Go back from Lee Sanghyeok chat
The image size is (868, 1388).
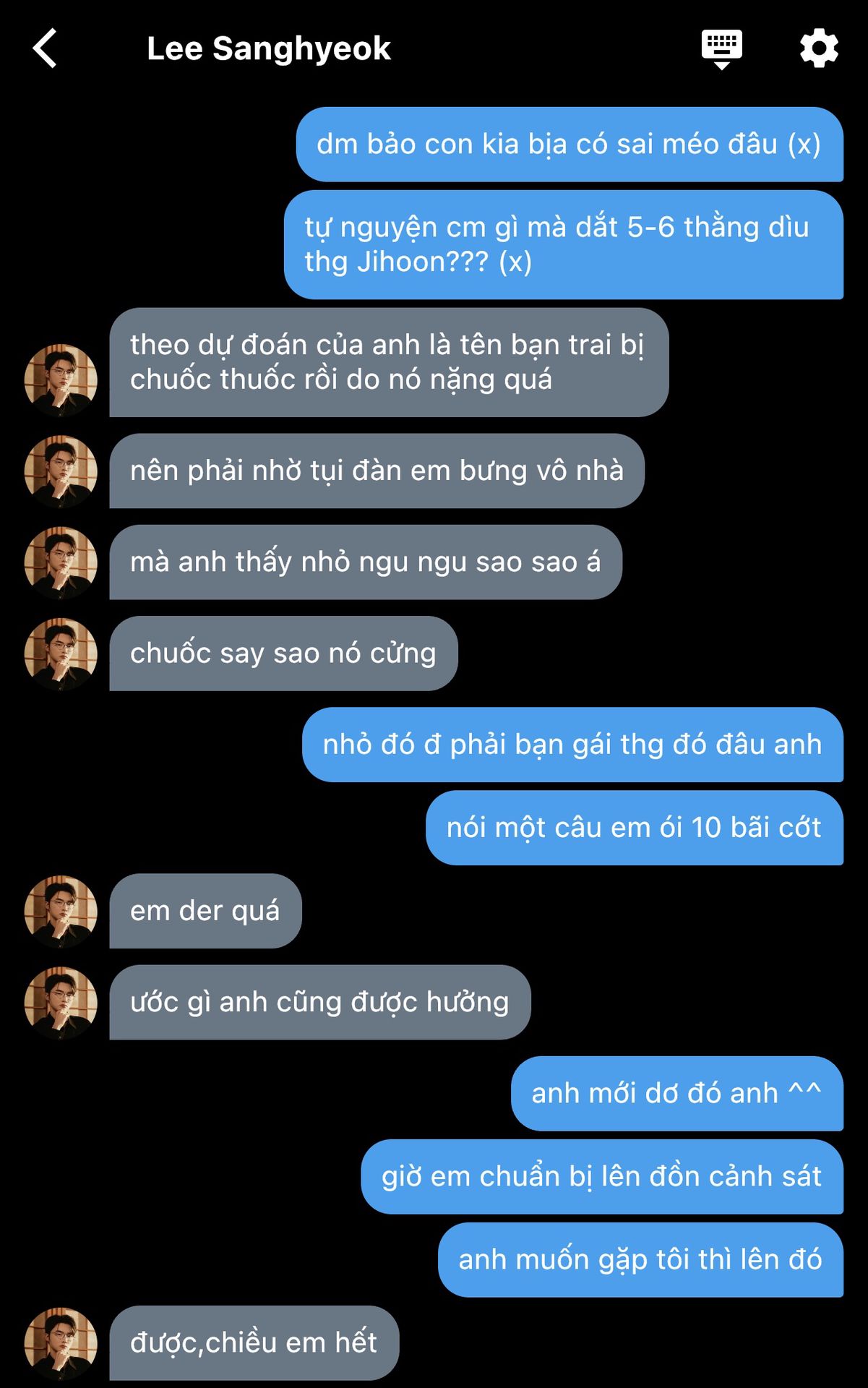point(45,48)
